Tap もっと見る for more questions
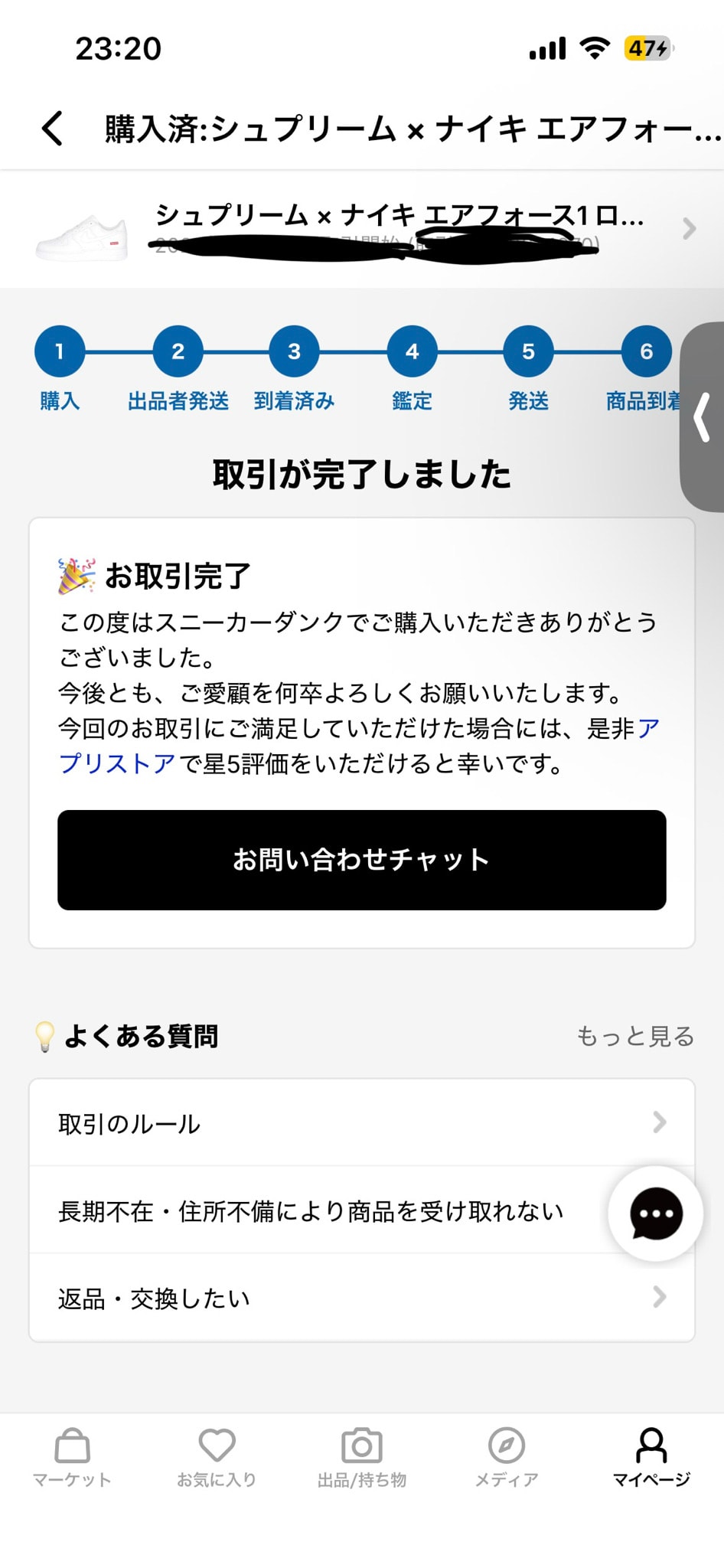Viewport: 724px width, 1568px height. tap(635, 1036)
